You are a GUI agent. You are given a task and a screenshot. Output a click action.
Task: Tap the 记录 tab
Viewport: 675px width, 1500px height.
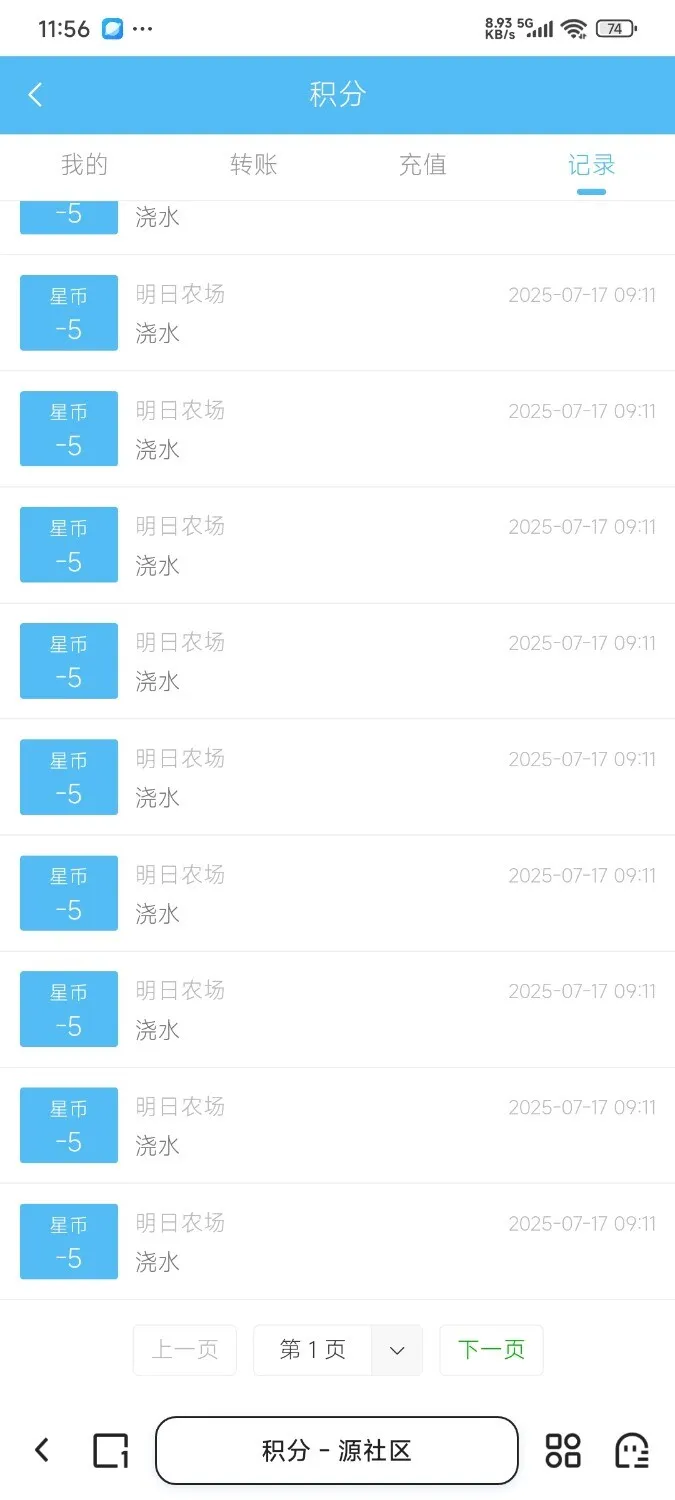pyautogui.click(x=591, y=165)
